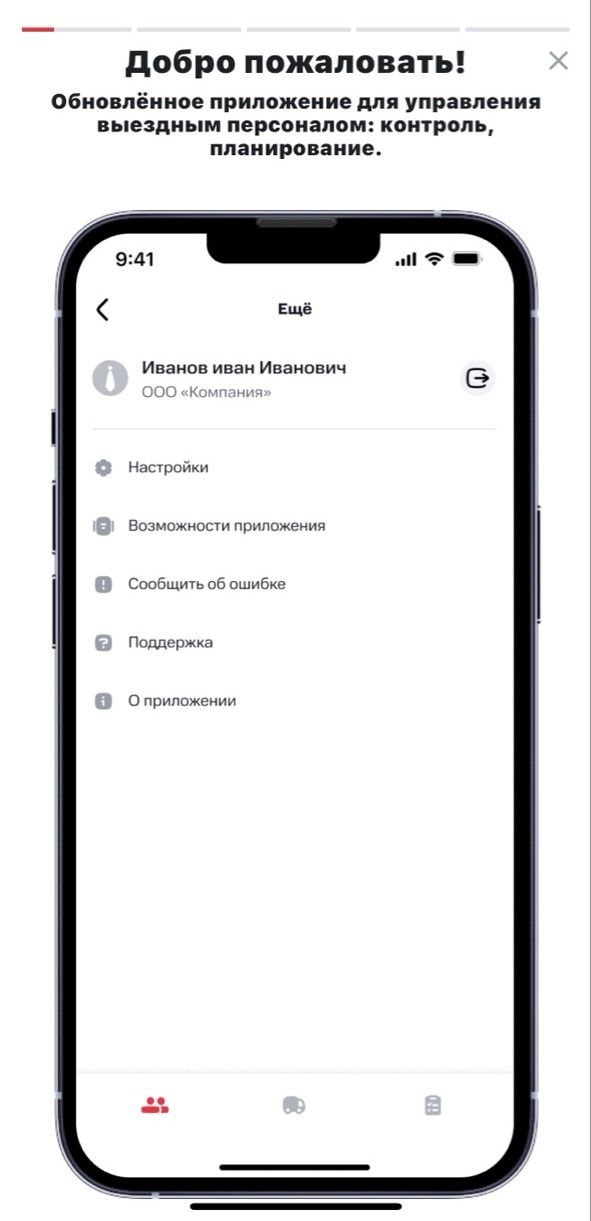Close the welcome onboarding screen
This screenshot has width=591, height=1221.
click(x=558, y=61)
